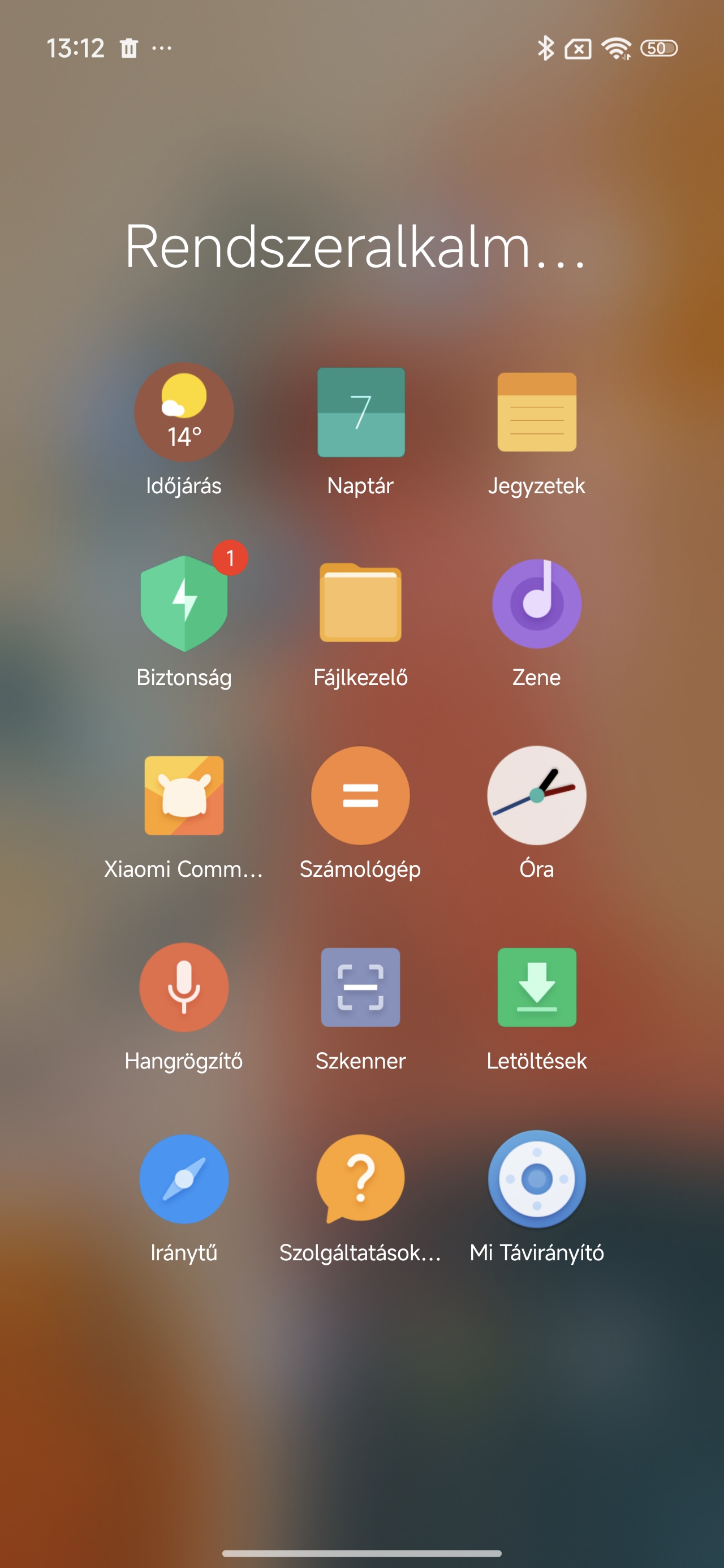This screenshot has width=724, height=1568.
Task: Launch the Iránytű compass app
Action: coord(183,1178)
